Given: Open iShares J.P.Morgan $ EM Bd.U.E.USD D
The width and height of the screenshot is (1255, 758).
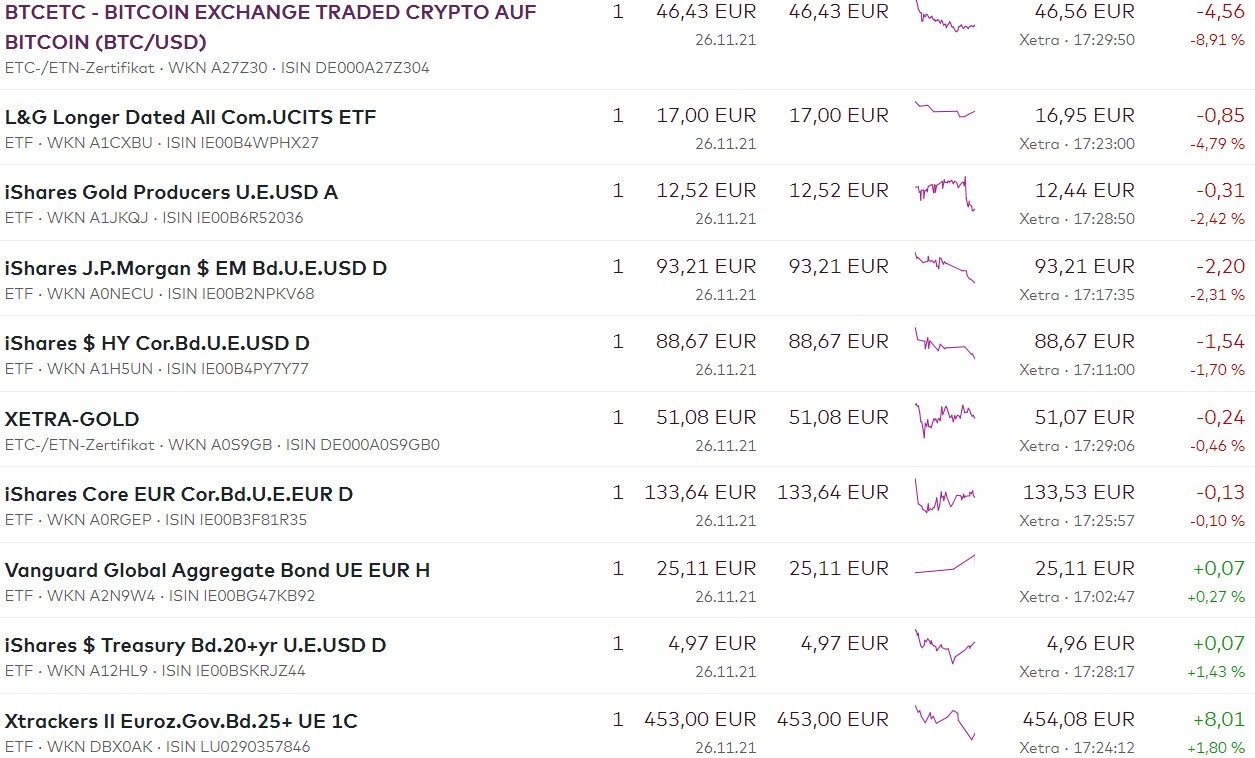Looking at the screenshot, I should pos(195,268).
